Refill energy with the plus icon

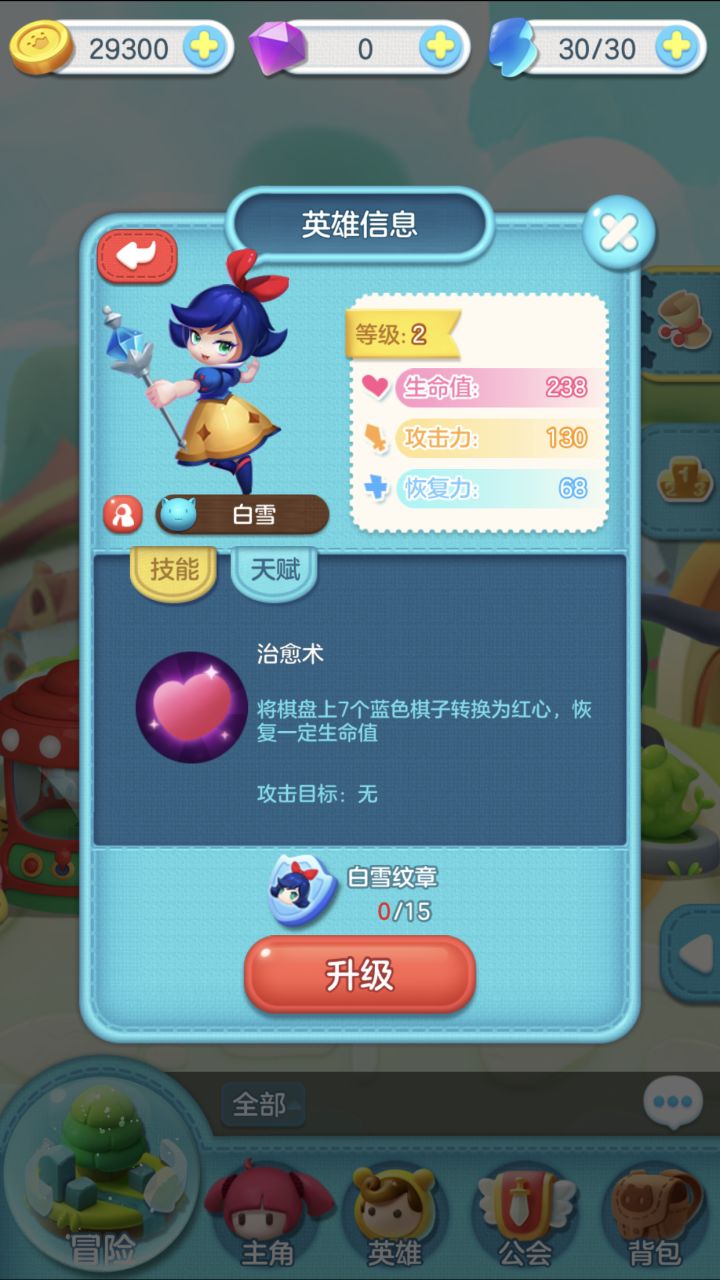point(678,47)
